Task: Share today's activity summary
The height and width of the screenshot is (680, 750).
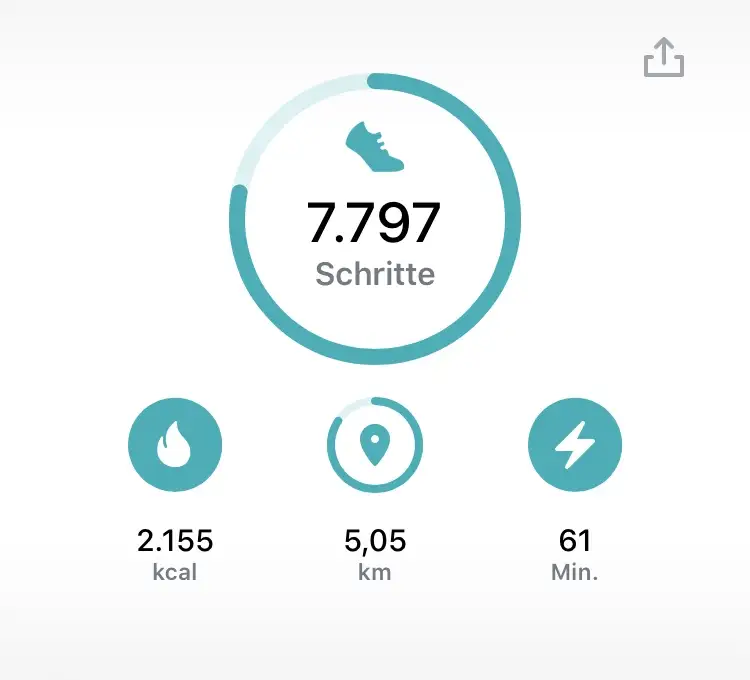Action: 664,57
